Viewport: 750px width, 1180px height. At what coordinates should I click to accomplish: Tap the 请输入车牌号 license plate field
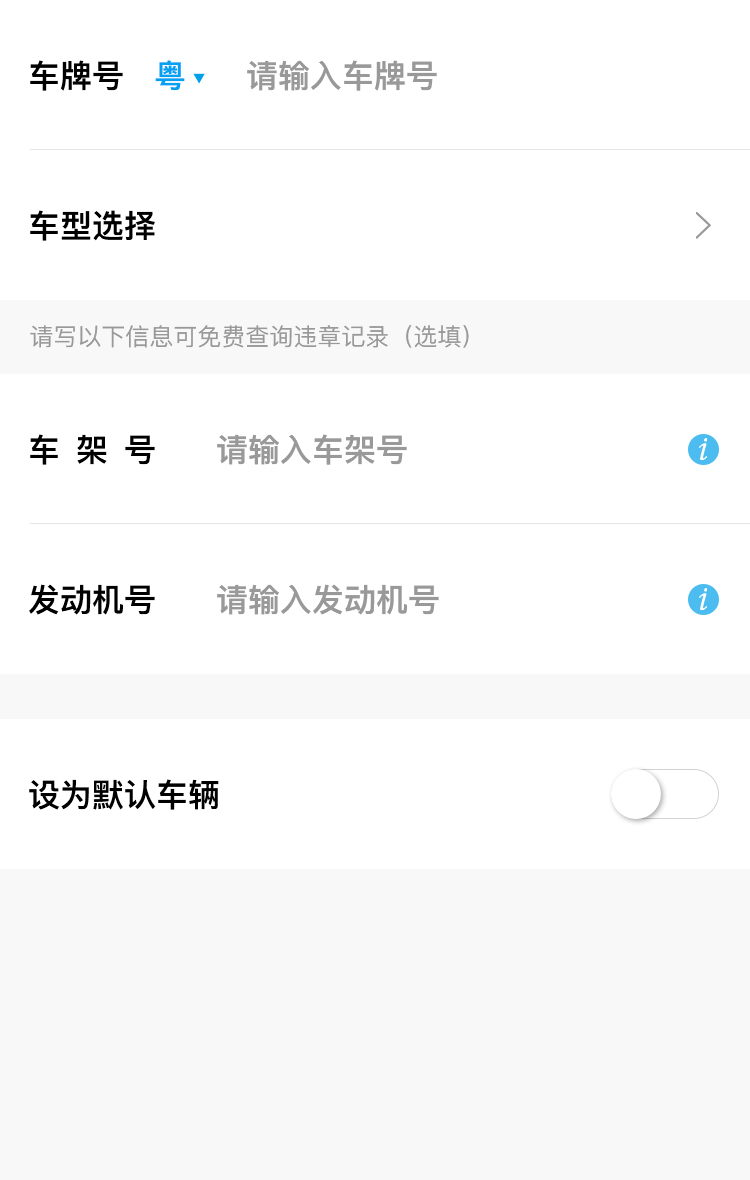(342, 77)
